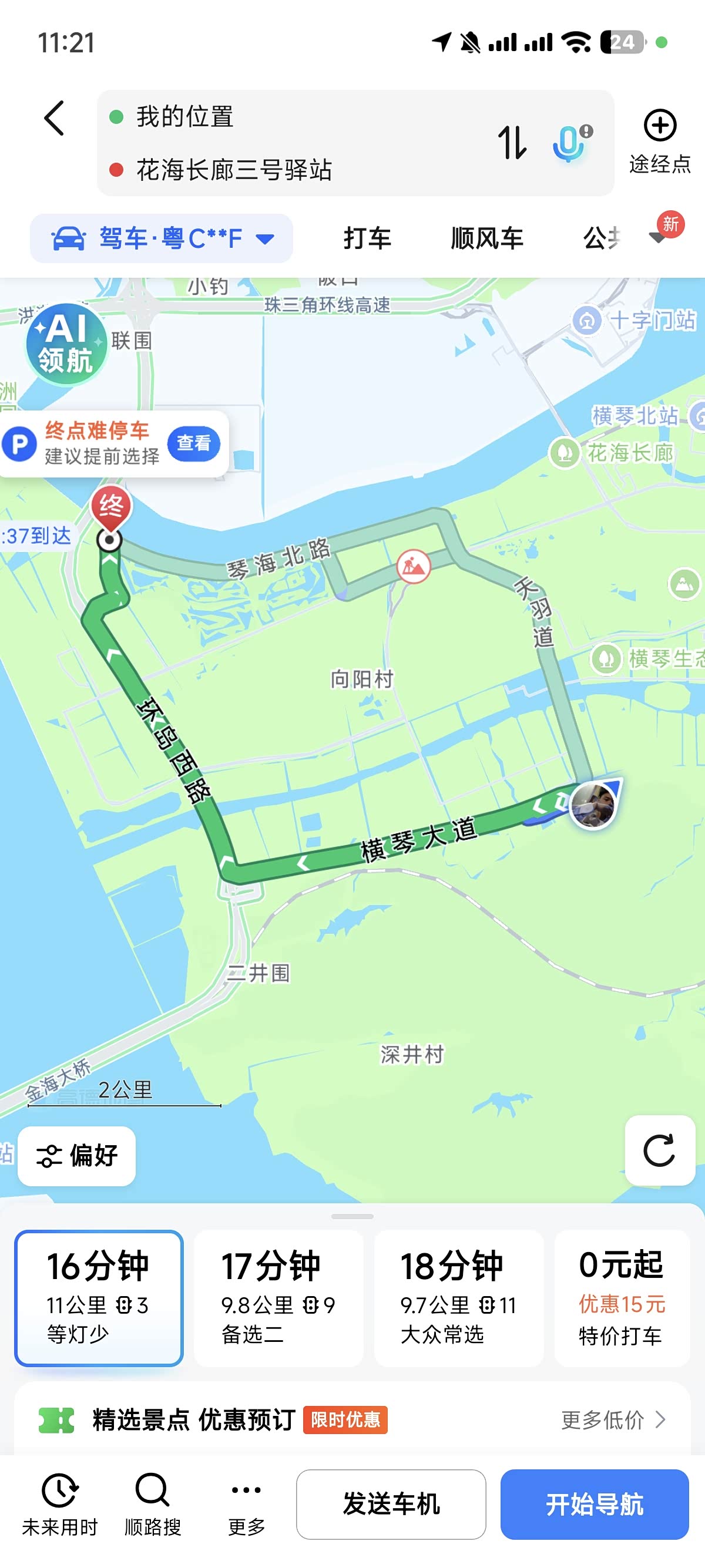Swap start and destination locations

[x=512, y=143]
